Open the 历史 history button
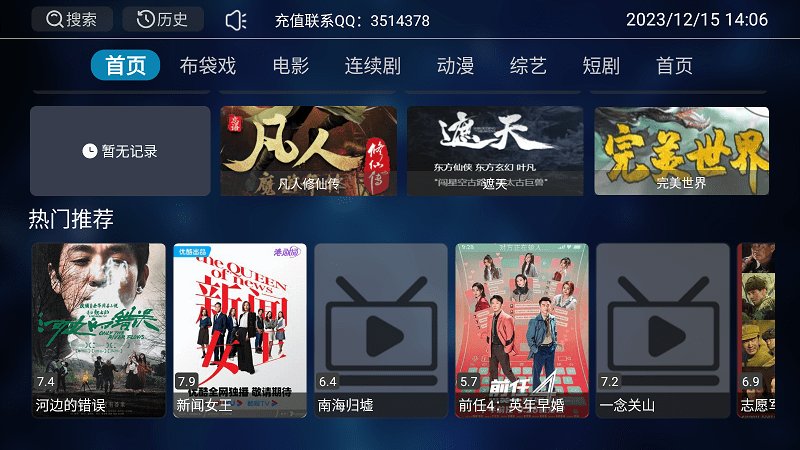800x450 pixels. click(163, 20)
